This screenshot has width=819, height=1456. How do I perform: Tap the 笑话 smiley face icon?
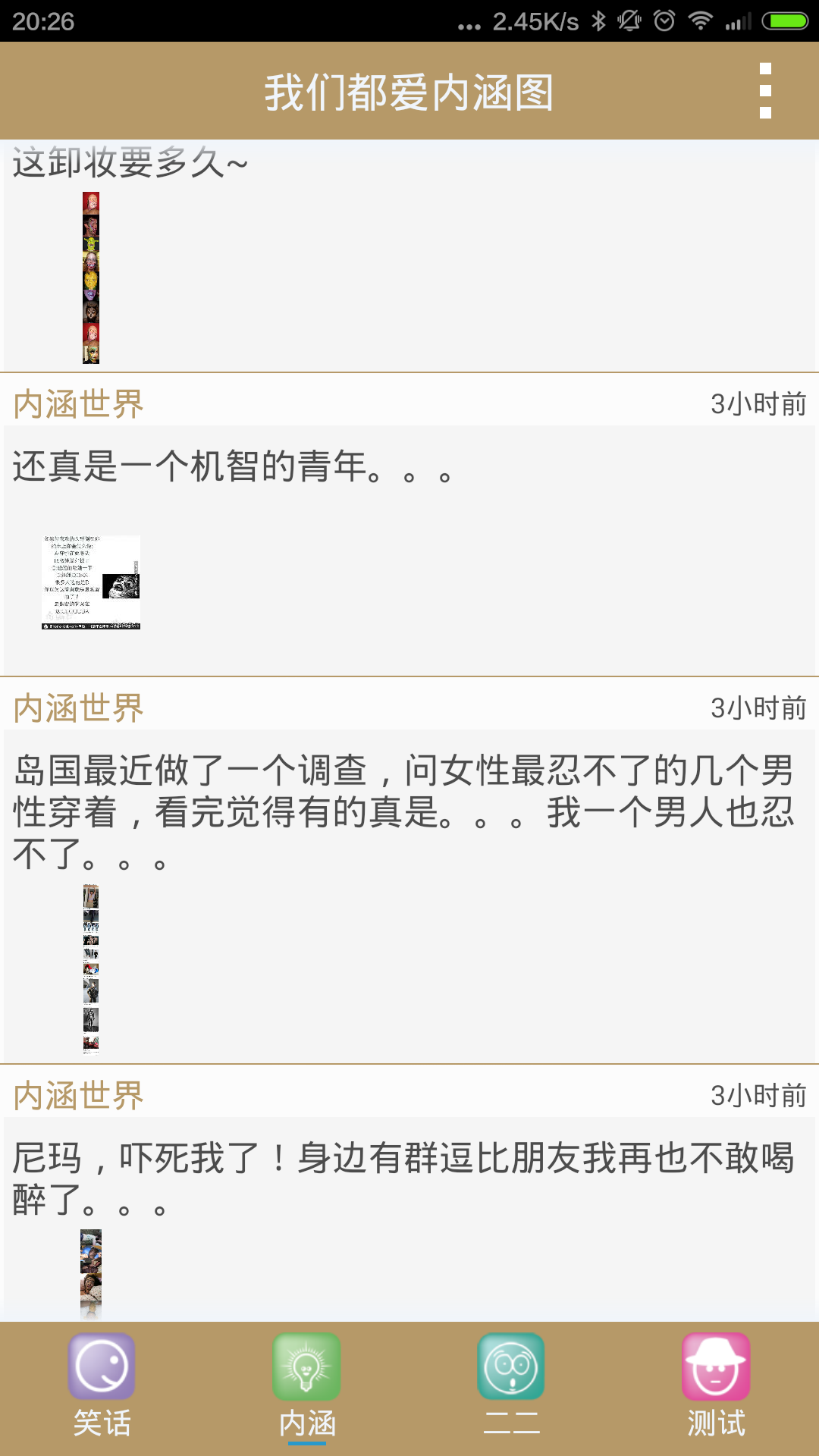click(x=101, y=1365)
